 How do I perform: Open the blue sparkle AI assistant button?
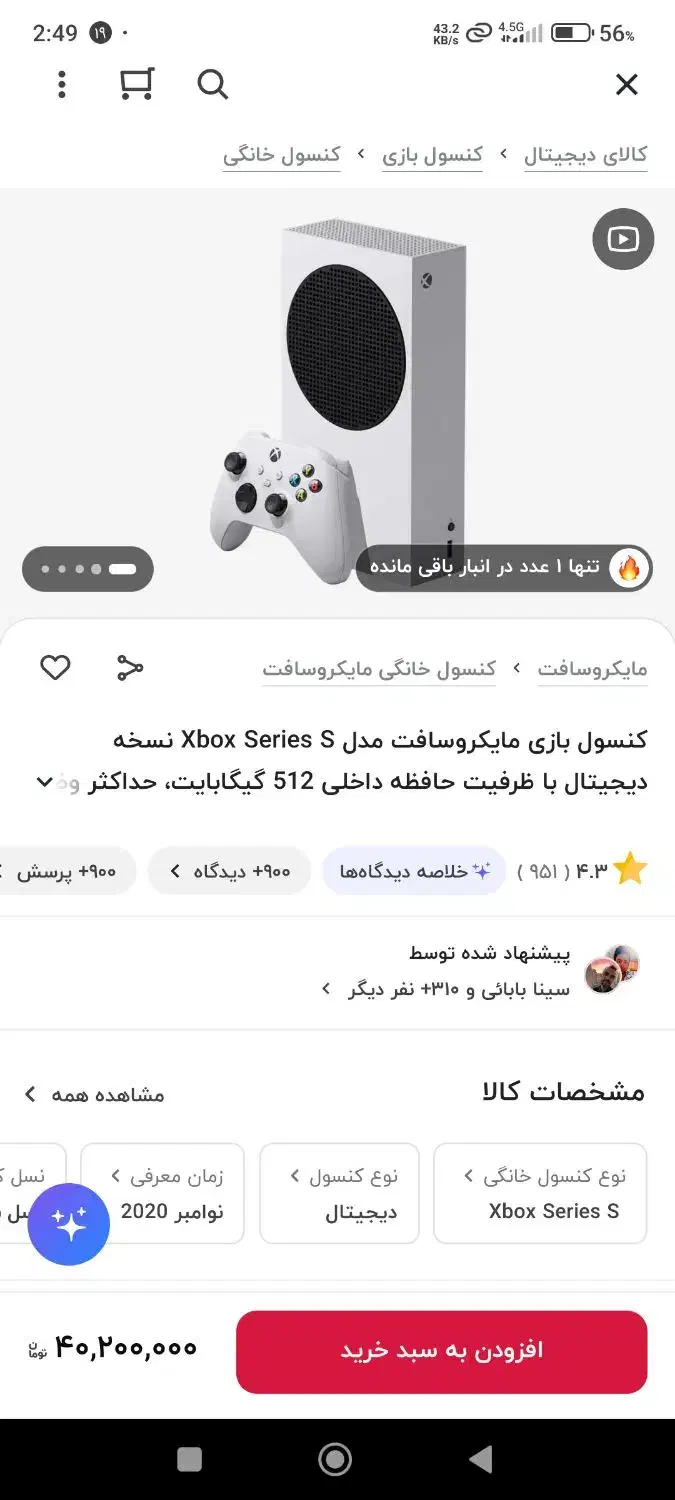click(69, 1224)
